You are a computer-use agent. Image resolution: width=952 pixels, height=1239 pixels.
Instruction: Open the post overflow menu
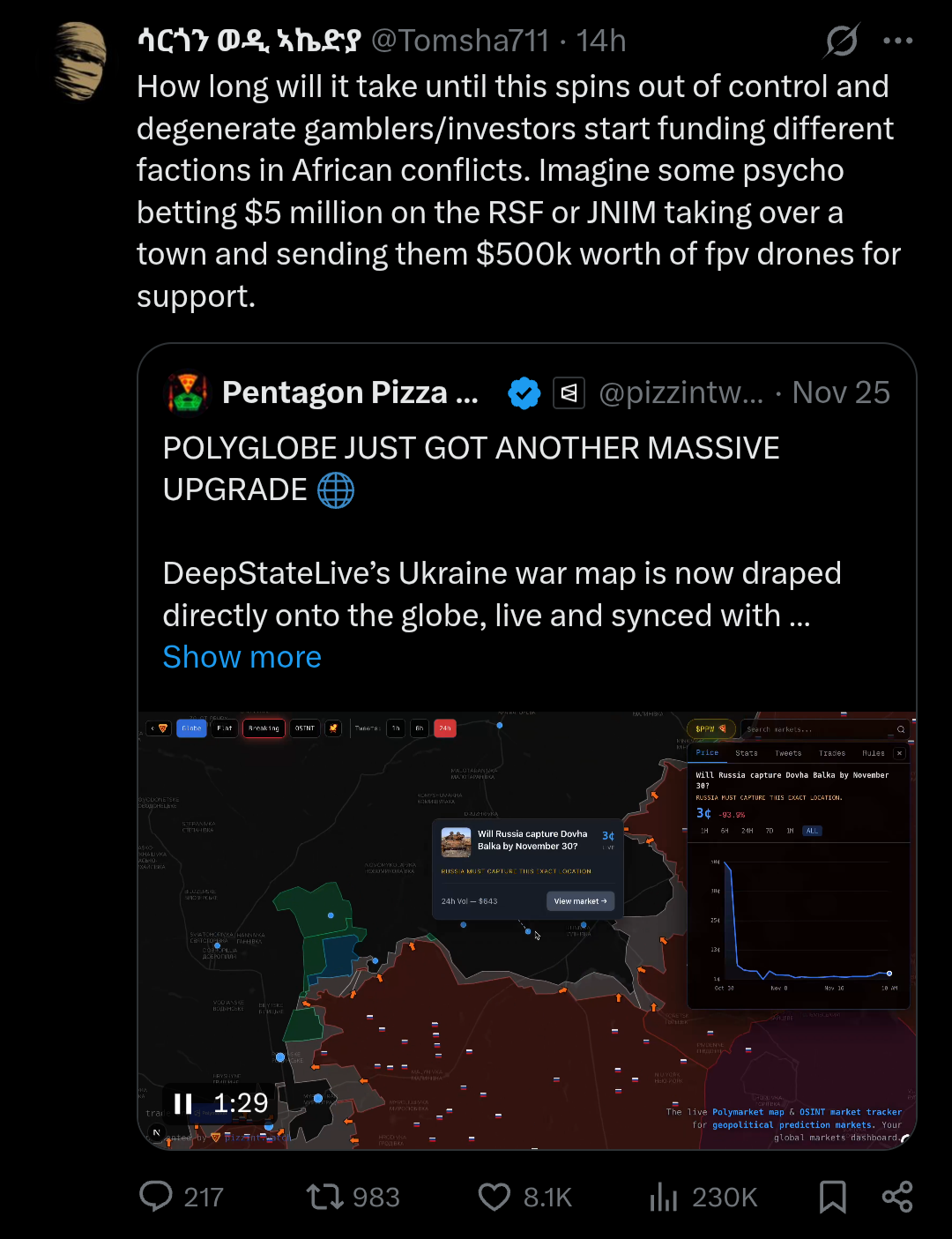(897, 41)
